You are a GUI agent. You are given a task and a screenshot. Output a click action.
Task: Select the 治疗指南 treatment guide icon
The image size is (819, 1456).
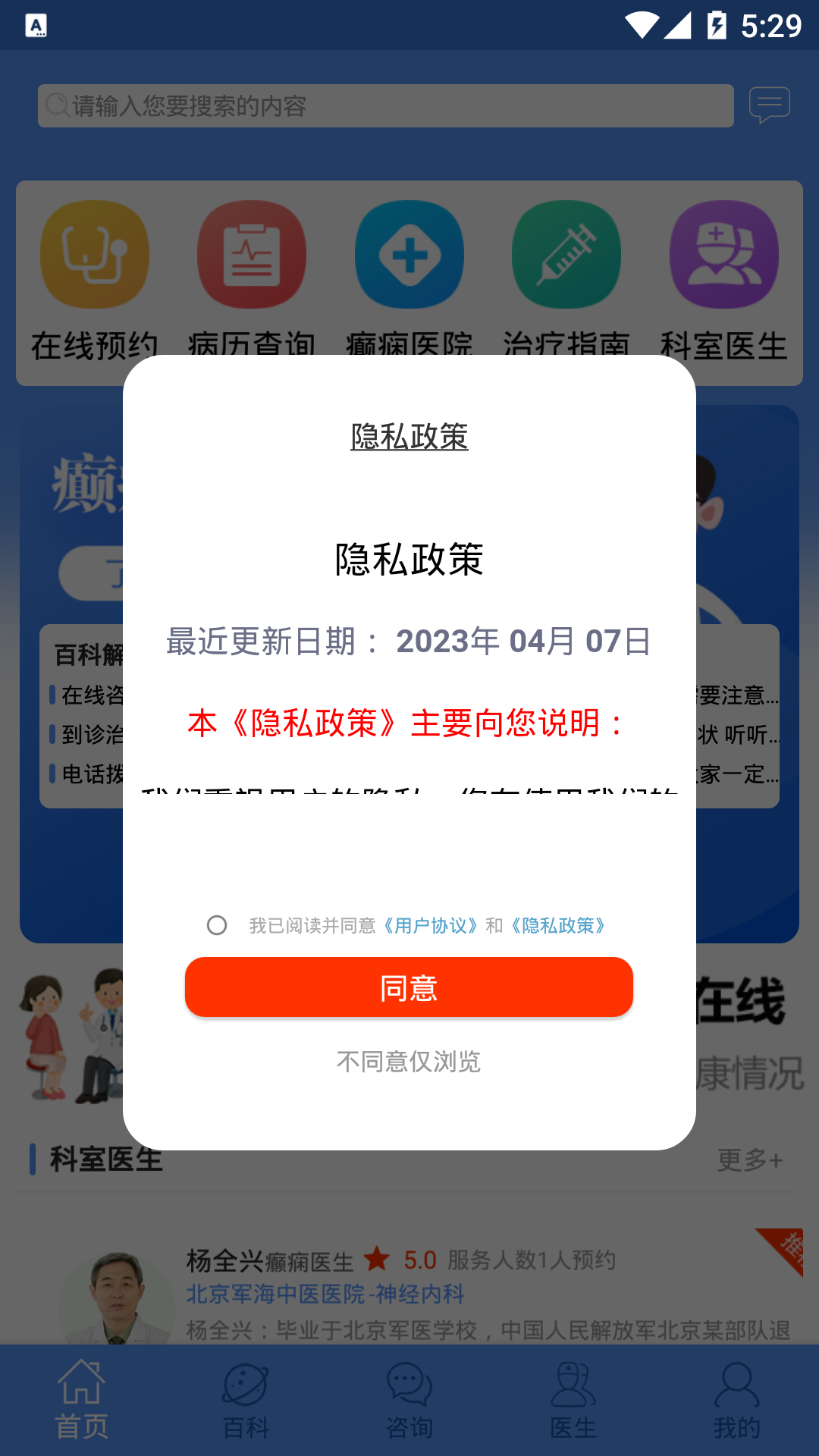pyautogui.click(x=566, y=255)
